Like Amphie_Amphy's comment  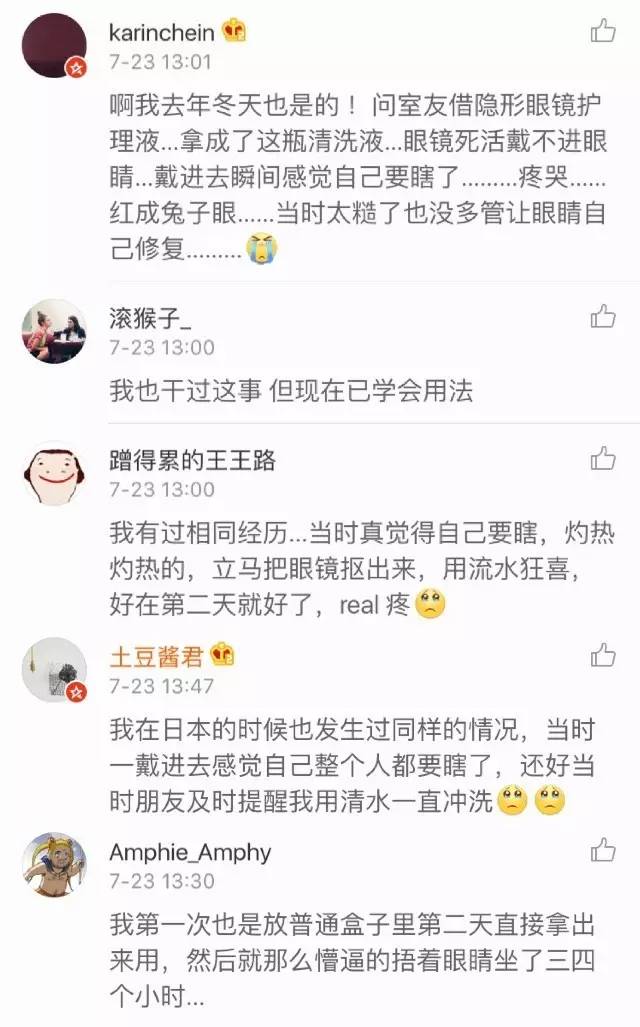[x=602, y=851]
